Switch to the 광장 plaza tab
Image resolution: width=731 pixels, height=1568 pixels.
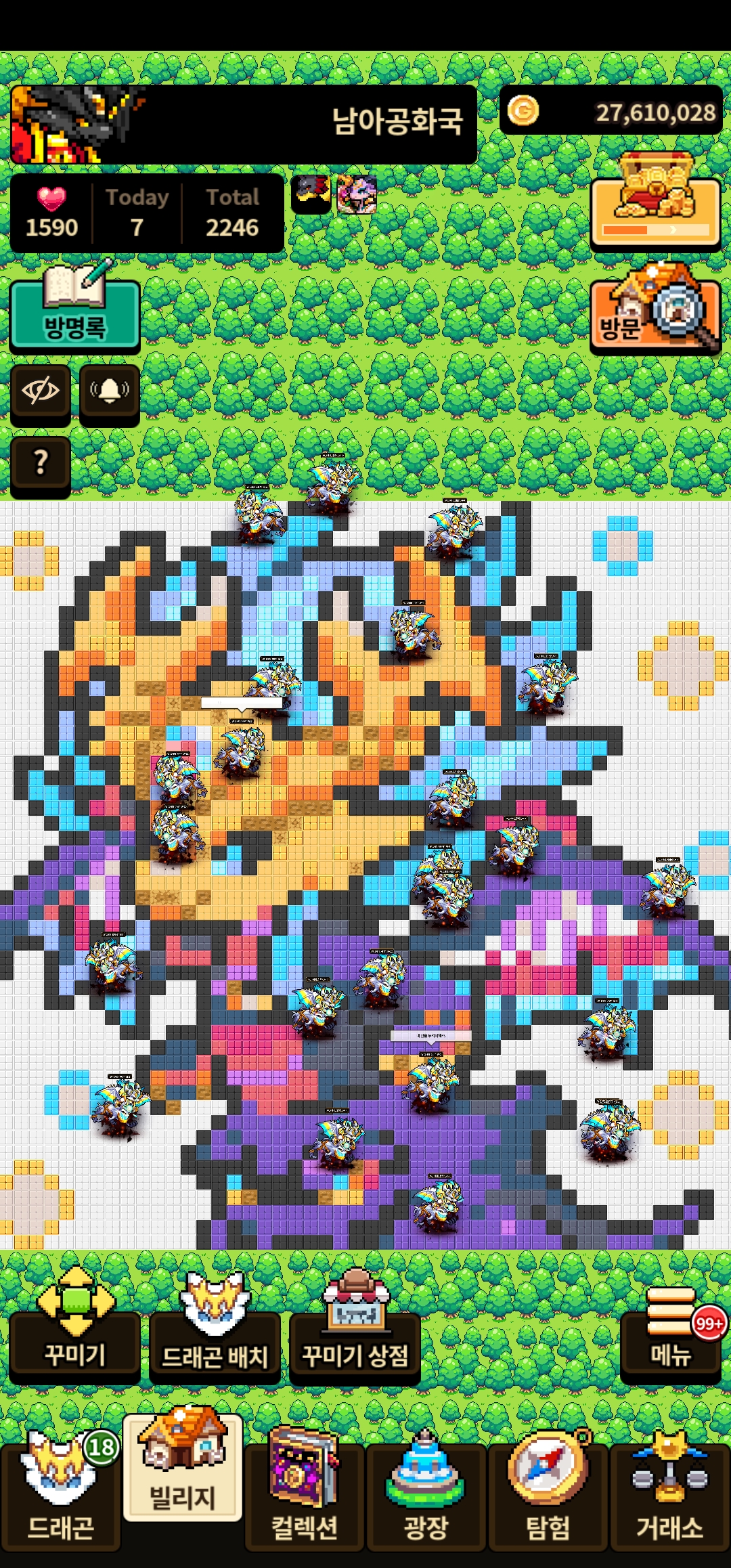click(426, 1498)
